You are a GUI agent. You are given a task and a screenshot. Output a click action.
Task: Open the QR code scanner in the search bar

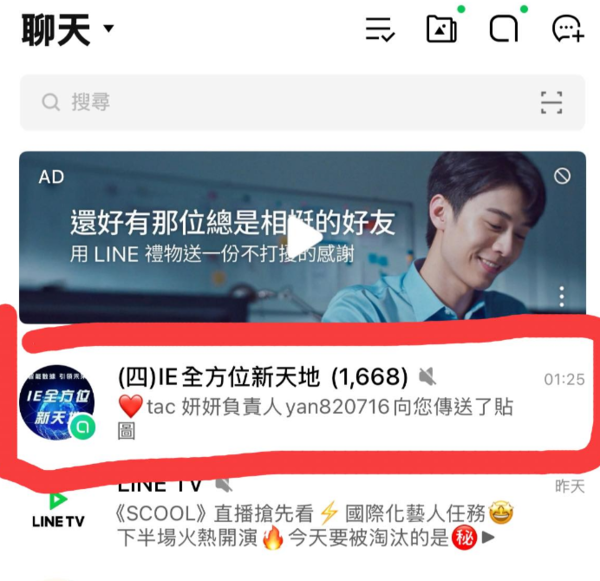(551, 102)
